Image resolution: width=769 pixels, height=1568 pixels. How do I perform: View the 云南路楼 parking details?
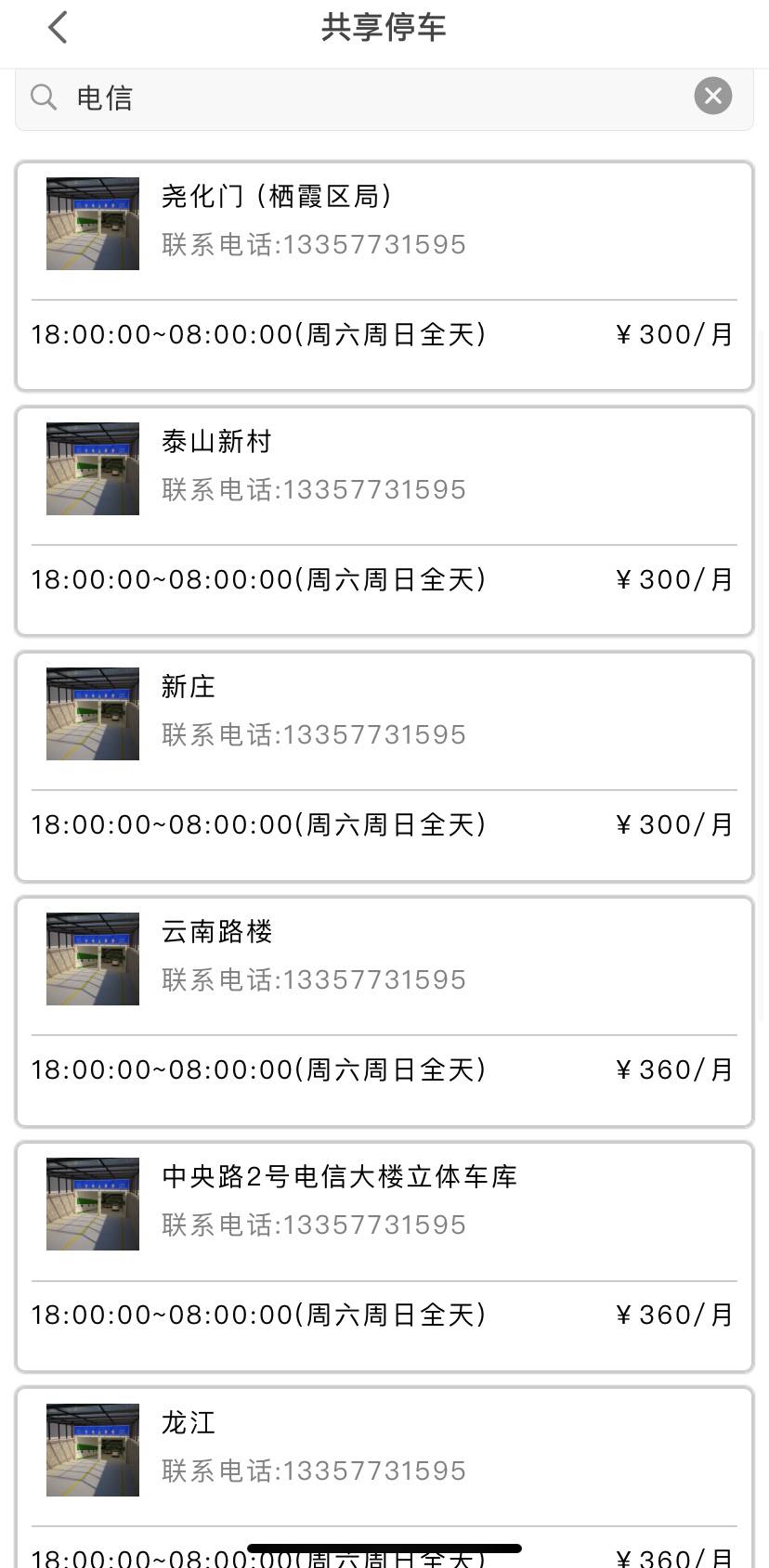click(x=384, y=1012)
